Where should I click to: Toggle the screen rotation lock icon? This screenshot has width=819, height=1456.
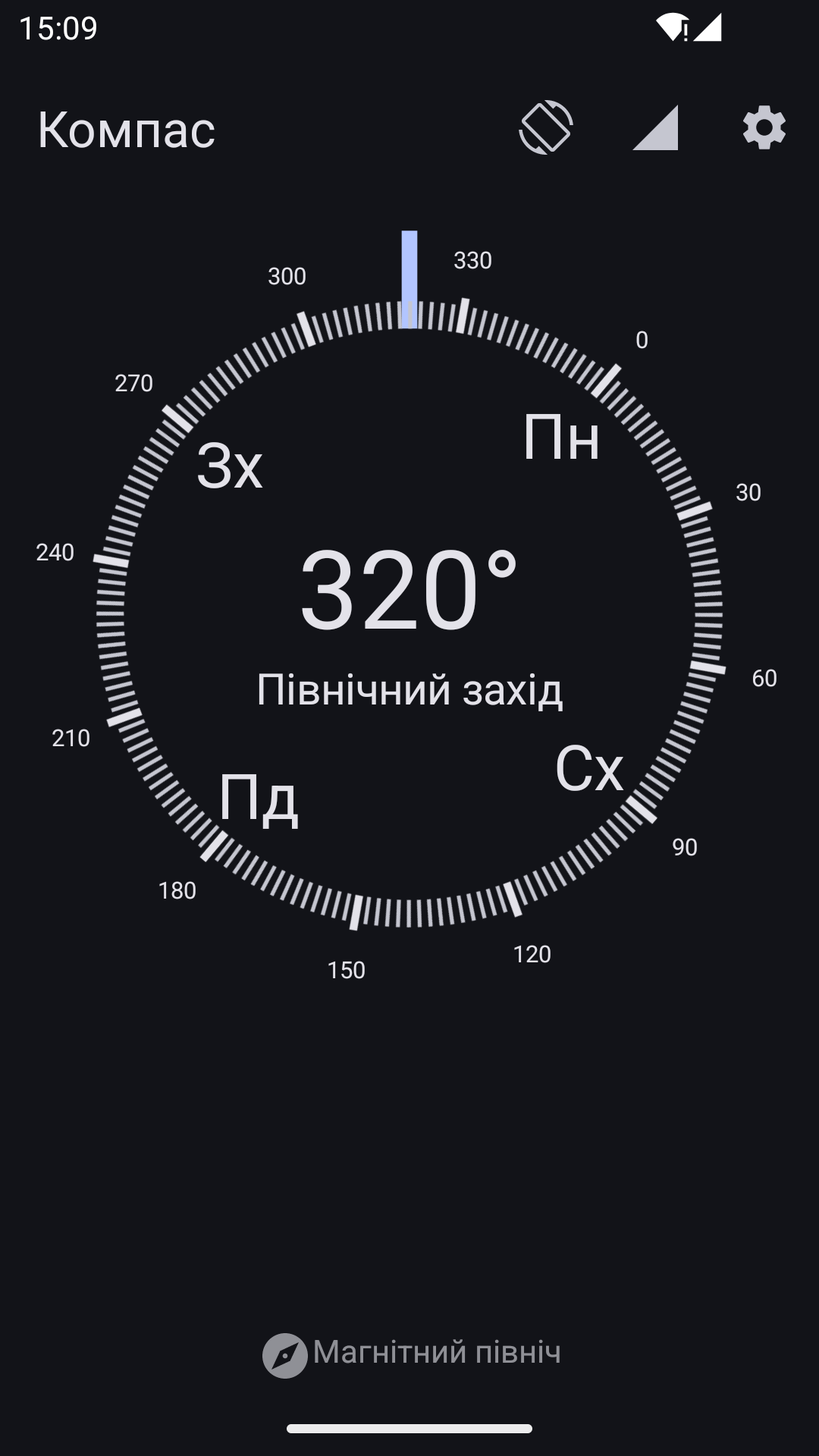(x=545, y=127)
